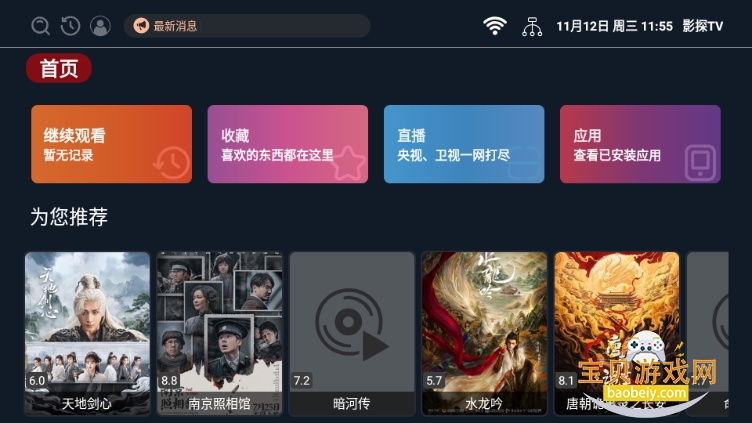Open the 唐朝诡事录之长安 poster
Image resolution: width=752 pixels, height=423 pixels.
[616, 333]
